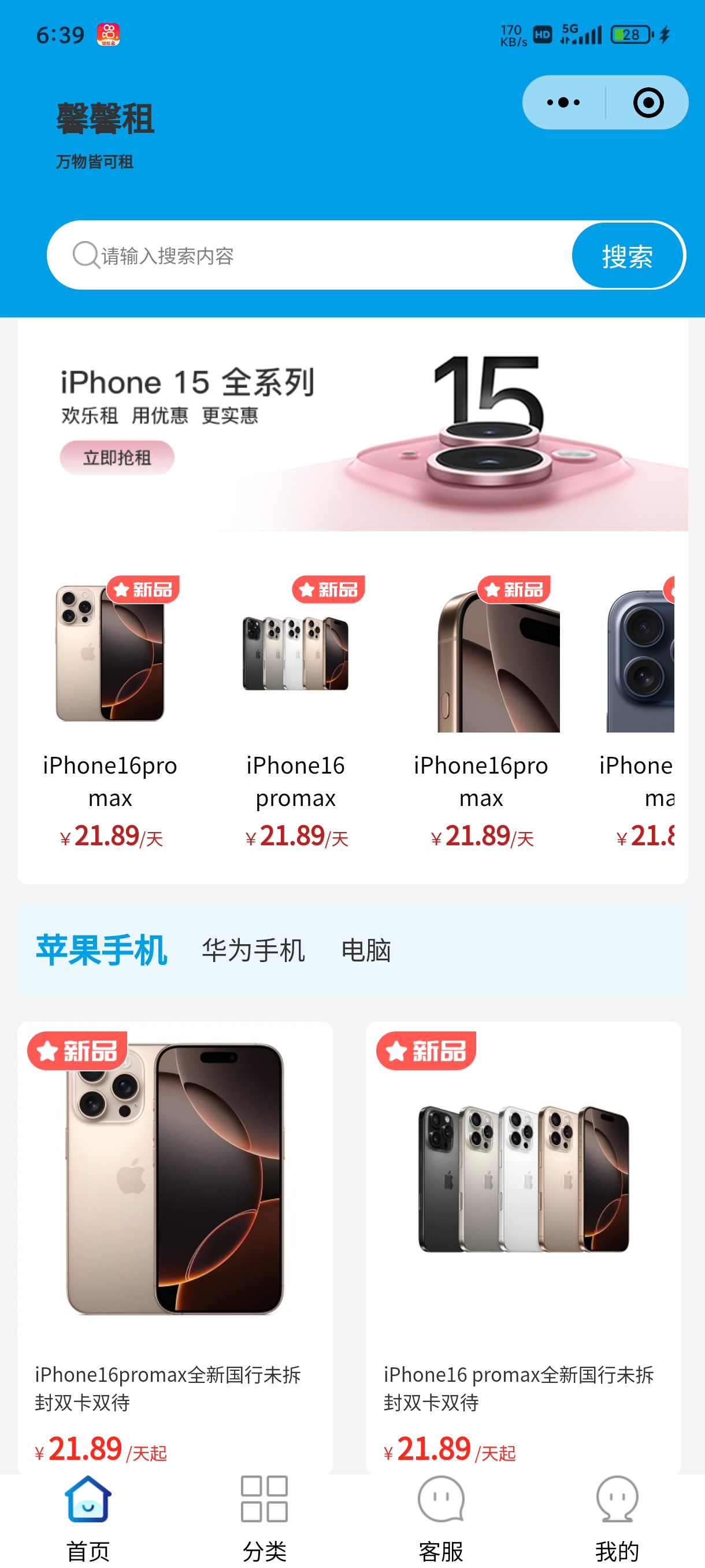Close the mini program with the circle icon
The width and height of the screenshot is (705, 1568).
point(648,102)
